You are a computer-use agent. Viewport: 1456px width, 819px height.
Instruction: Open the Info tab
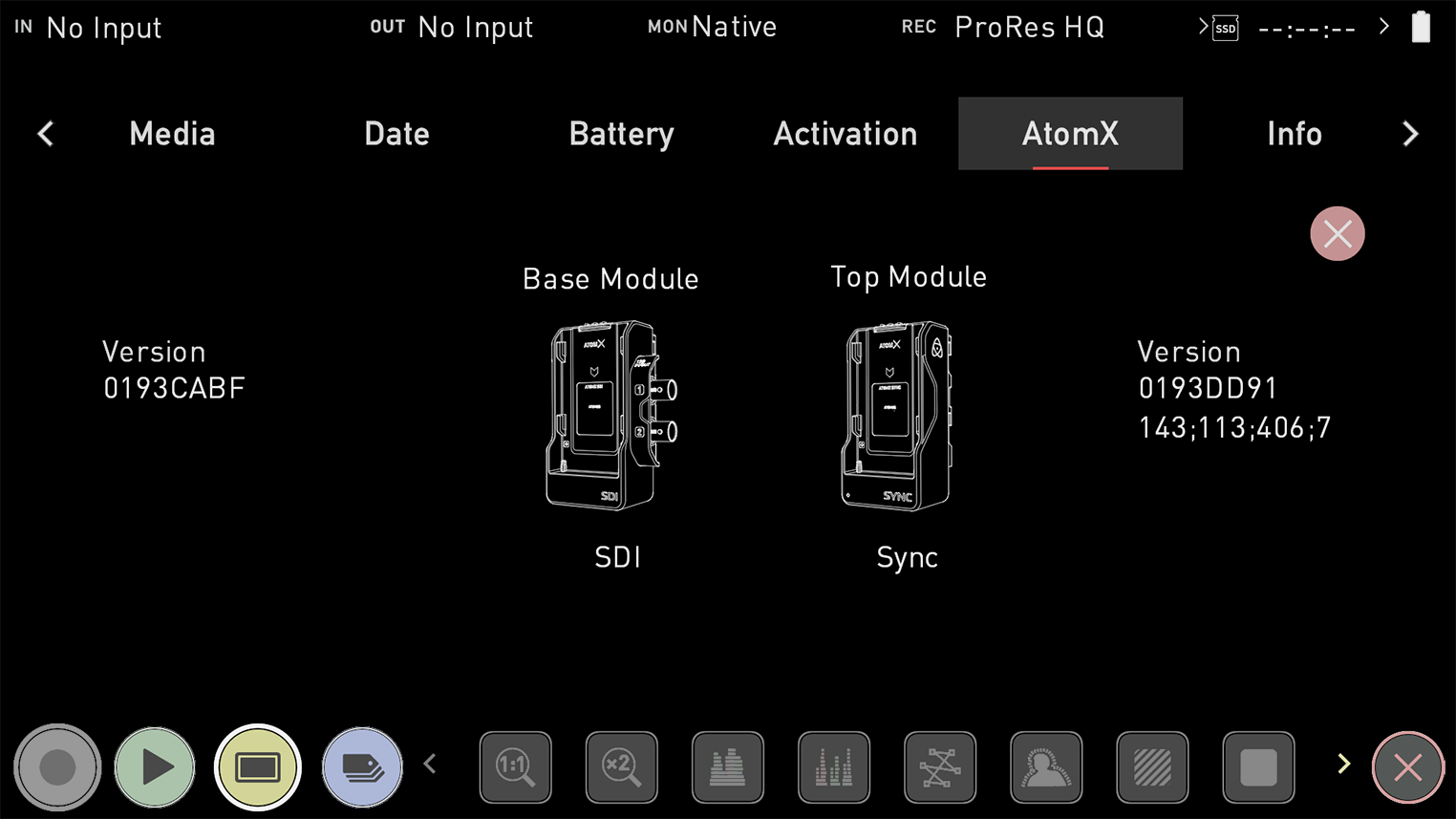1294,134
